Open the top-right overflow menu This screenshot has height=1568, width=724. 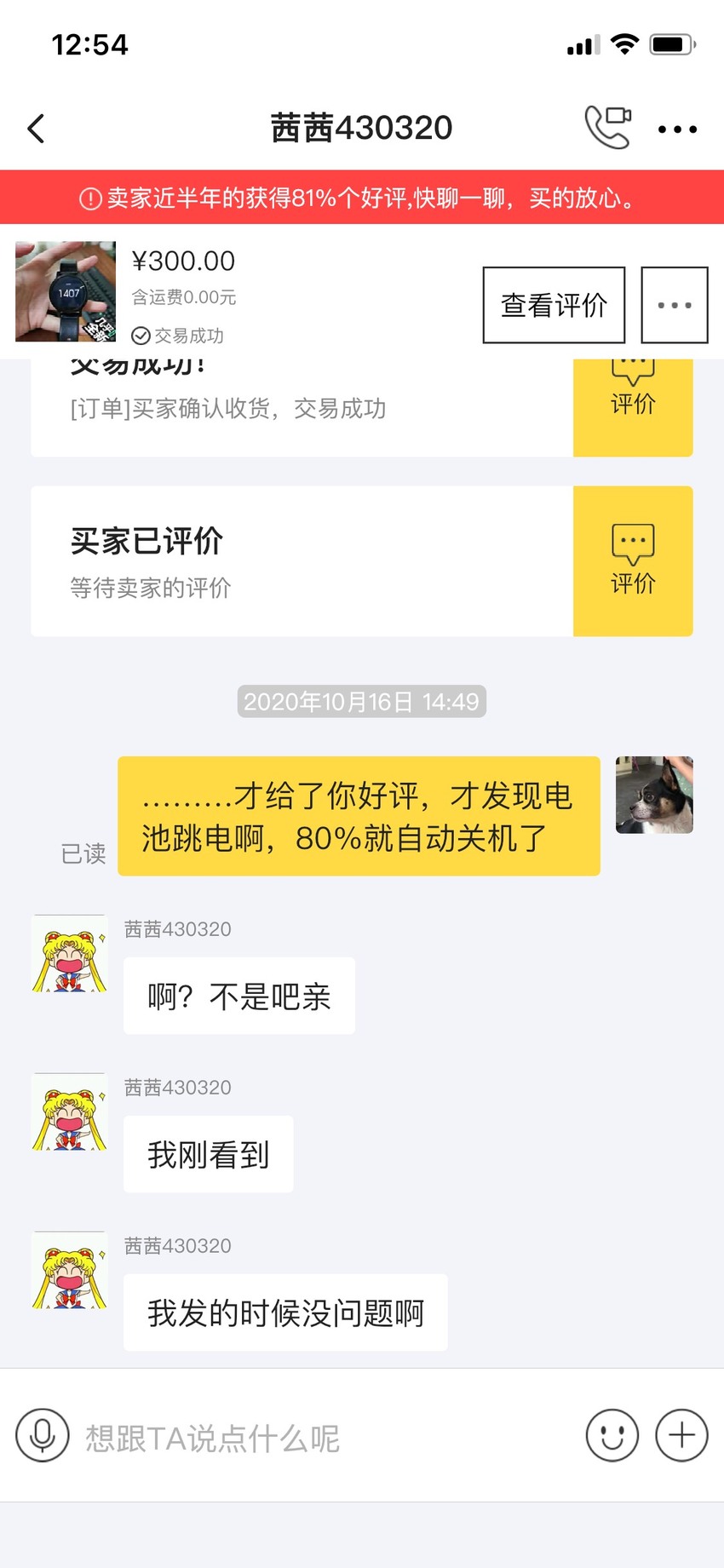pyautogui.click(x=678, y=129)
